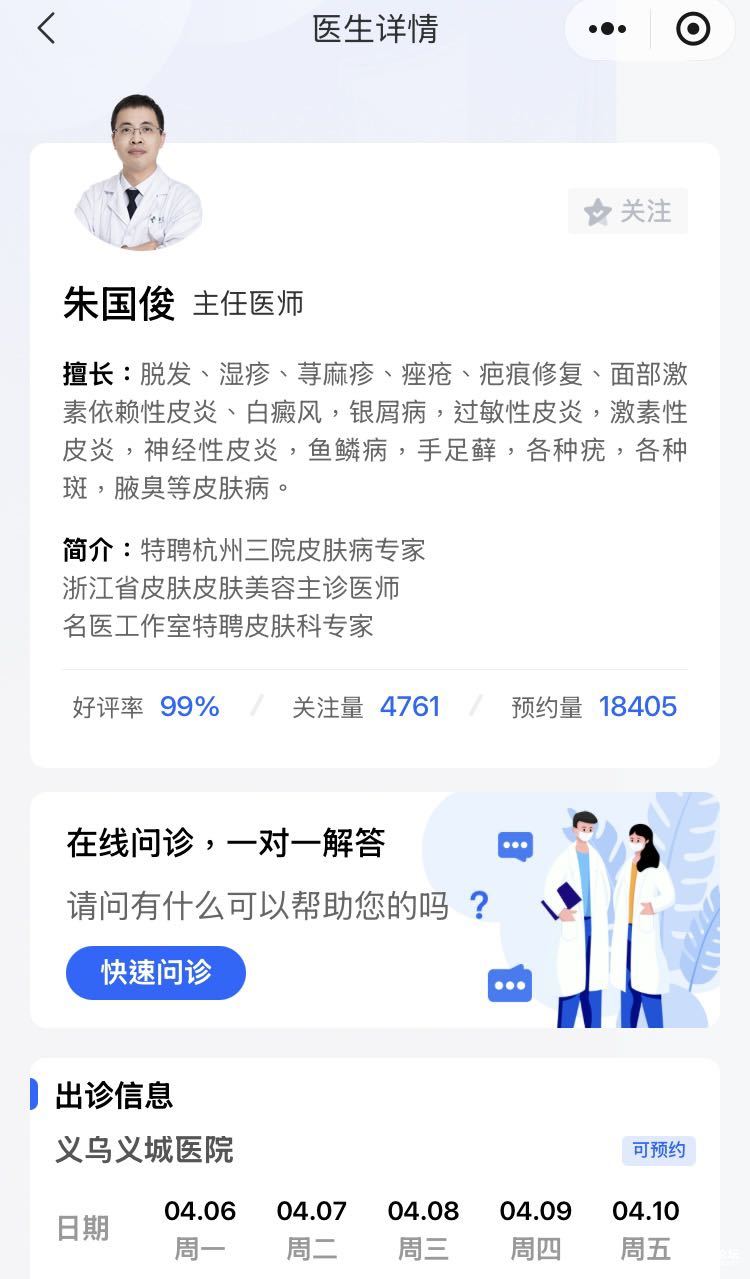The height and width of the screenshot is (1279, 750).
Task: Select date 04.07 周二
Action: tap(312, 1228)
